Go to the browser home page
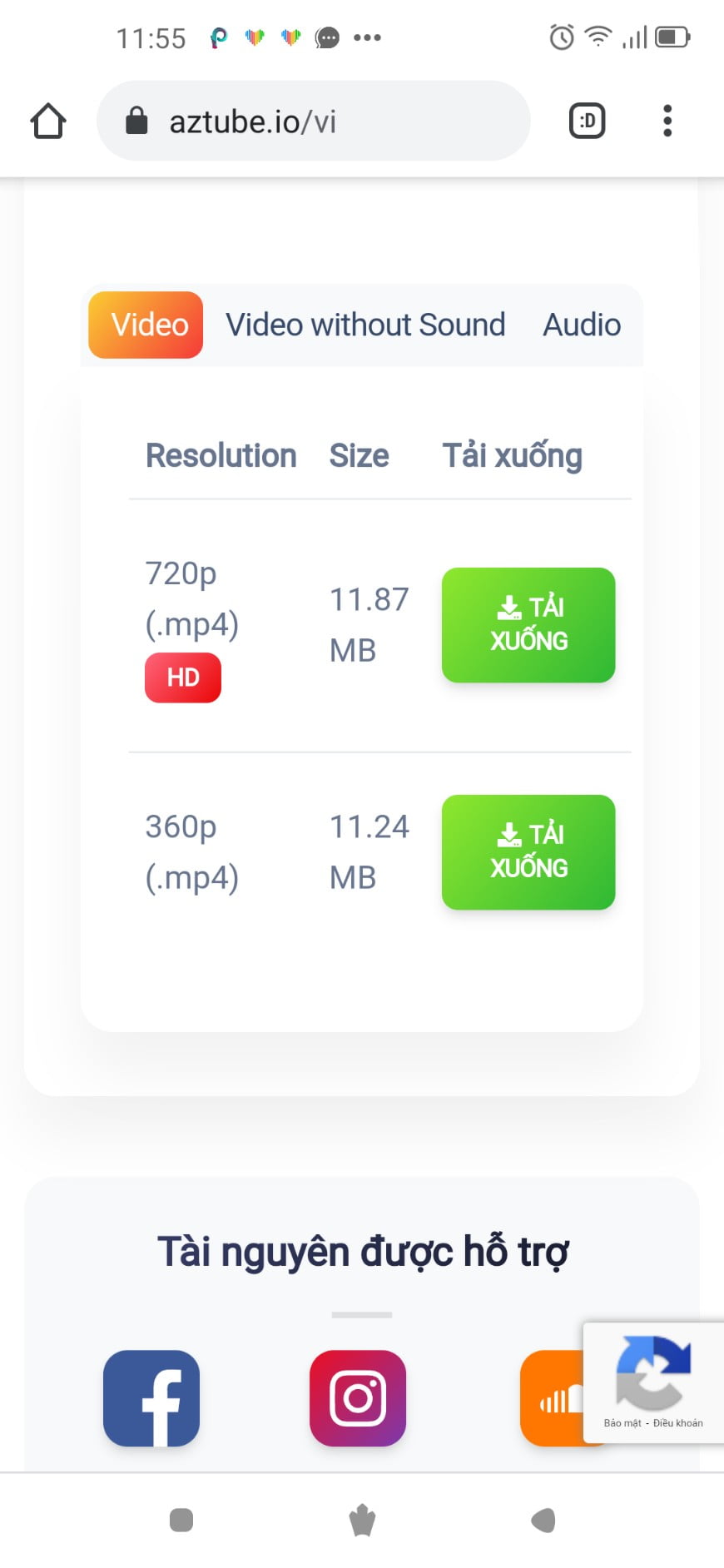 click(x=48, y=122)
